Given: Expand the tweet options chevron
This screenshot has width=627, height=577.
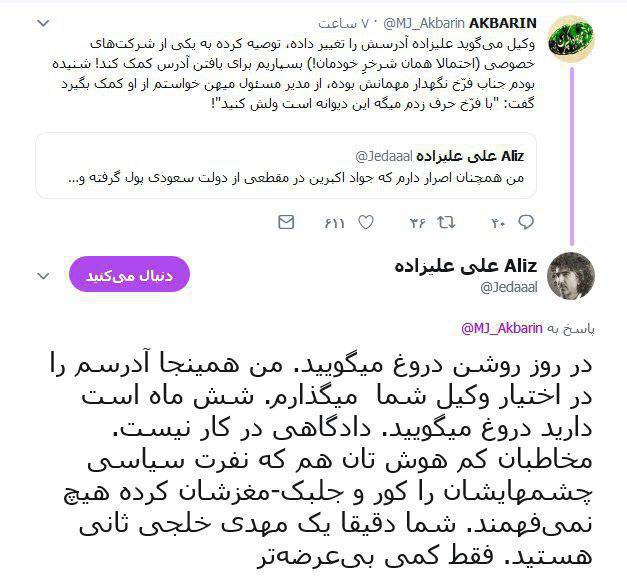Looking at the screenshot, I should [x=42, y=274].
